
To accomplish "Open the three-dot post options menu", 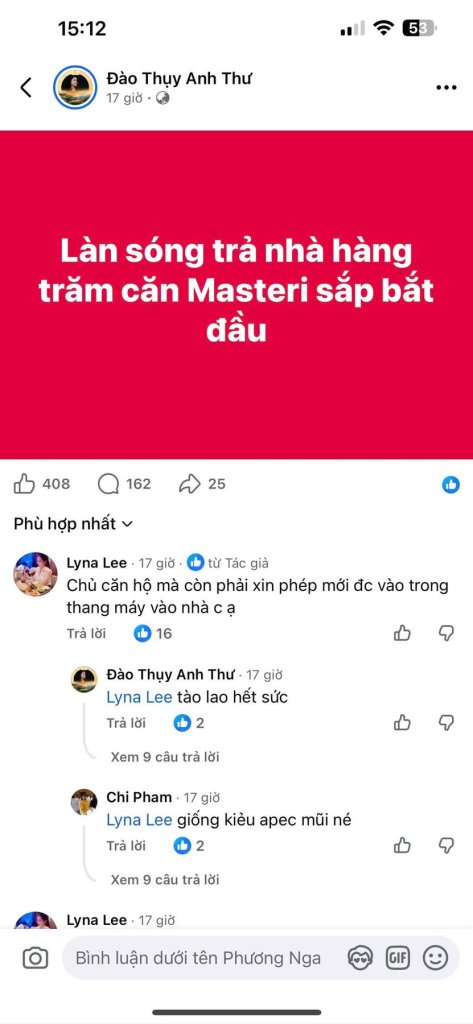I will click(x=446, y=88).
